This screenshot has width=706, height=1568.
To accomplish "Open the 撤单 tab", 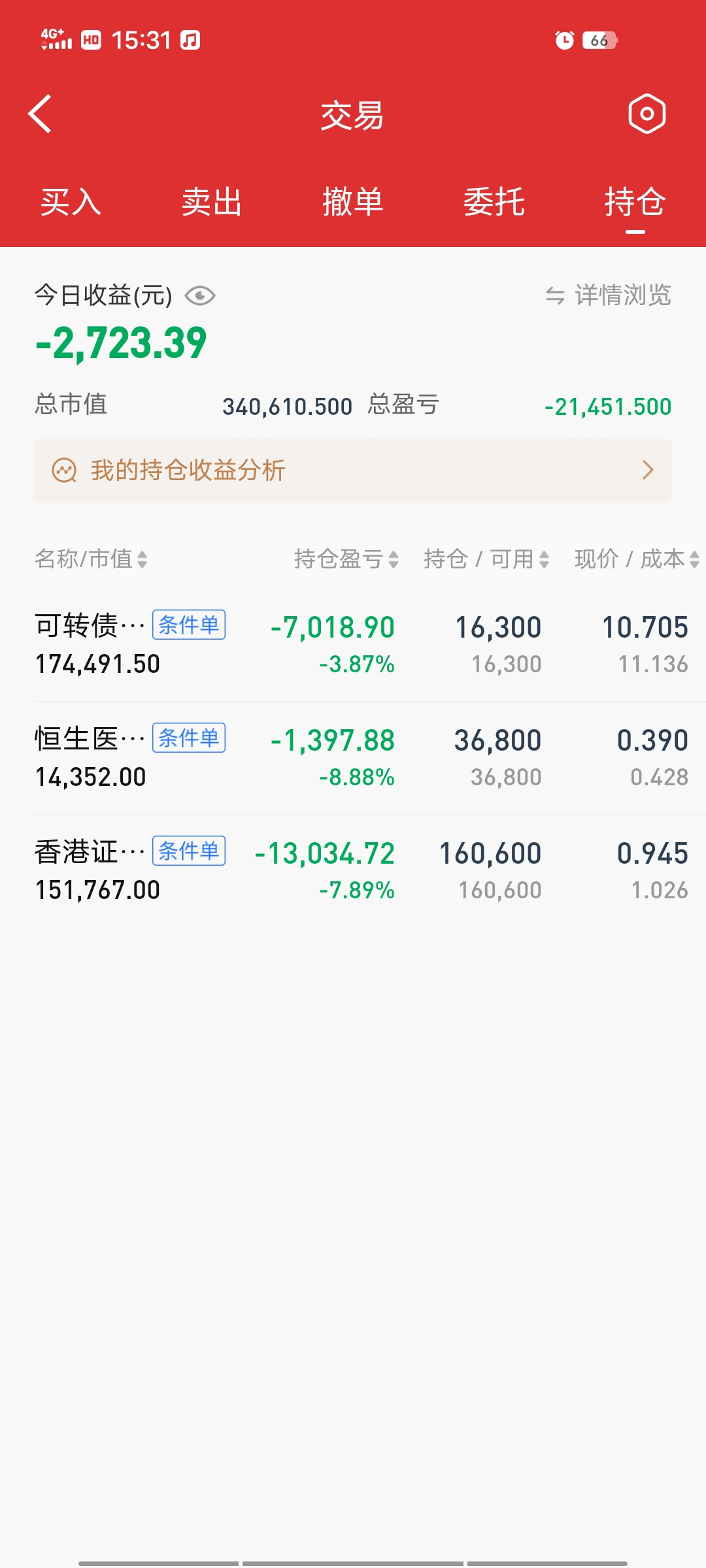I will tap(353, 201).
